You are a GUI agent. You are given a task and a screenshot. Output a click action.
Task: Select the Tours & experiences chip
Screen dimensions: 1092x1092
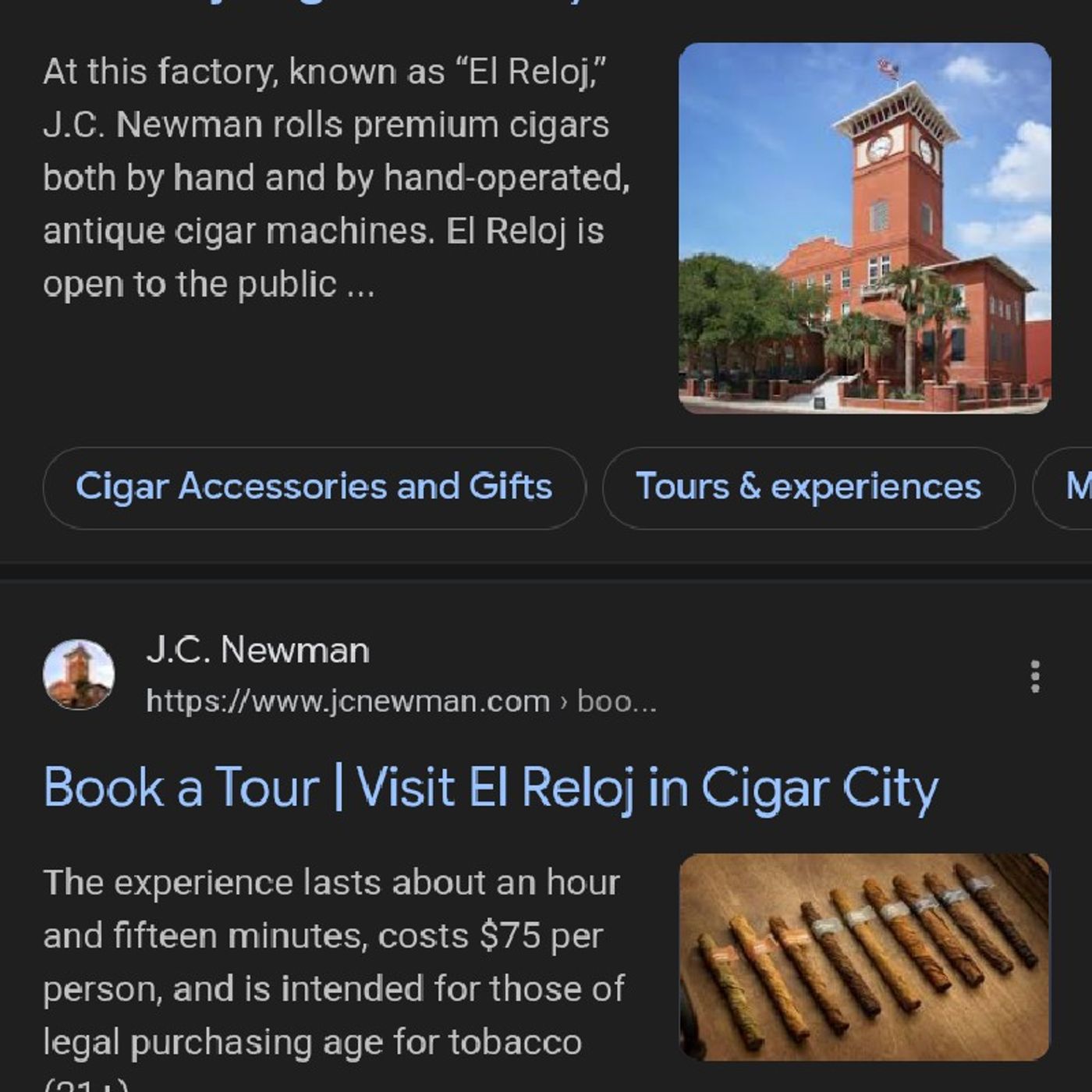(808, 487)
